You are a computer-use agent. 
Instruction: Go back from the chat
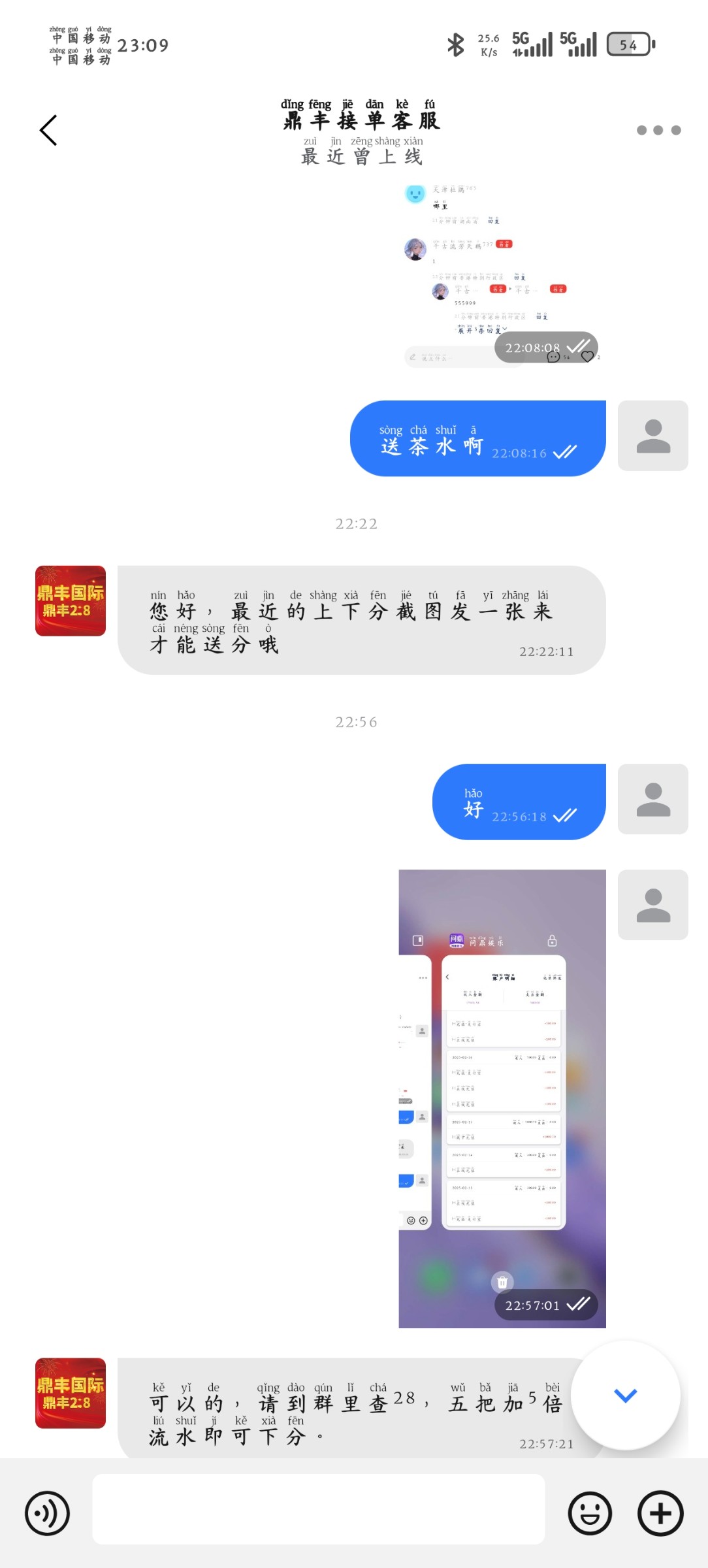48,130
